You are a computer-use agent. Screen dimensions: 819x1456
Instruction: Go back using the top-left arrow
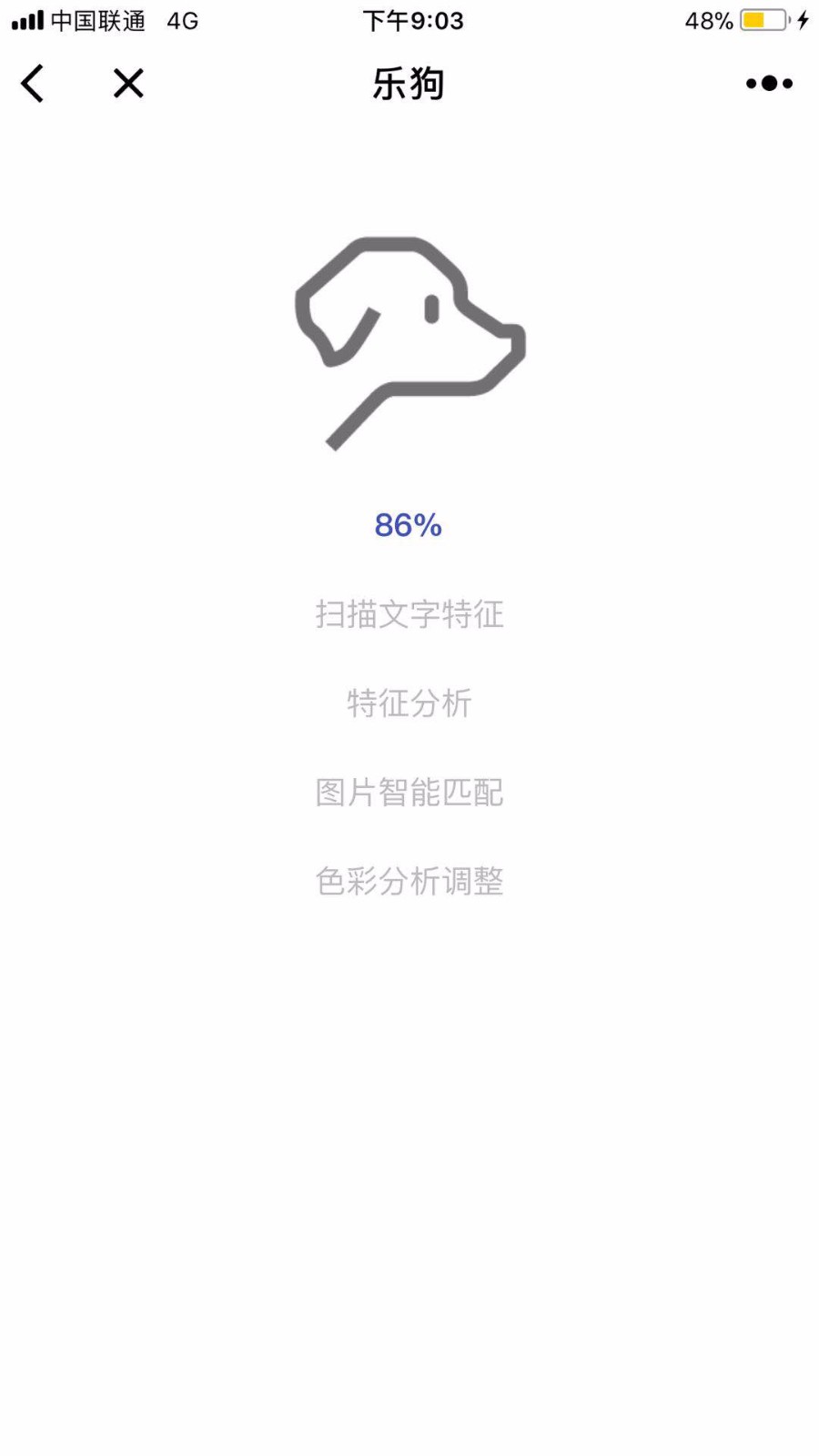[x=33, y=84]
